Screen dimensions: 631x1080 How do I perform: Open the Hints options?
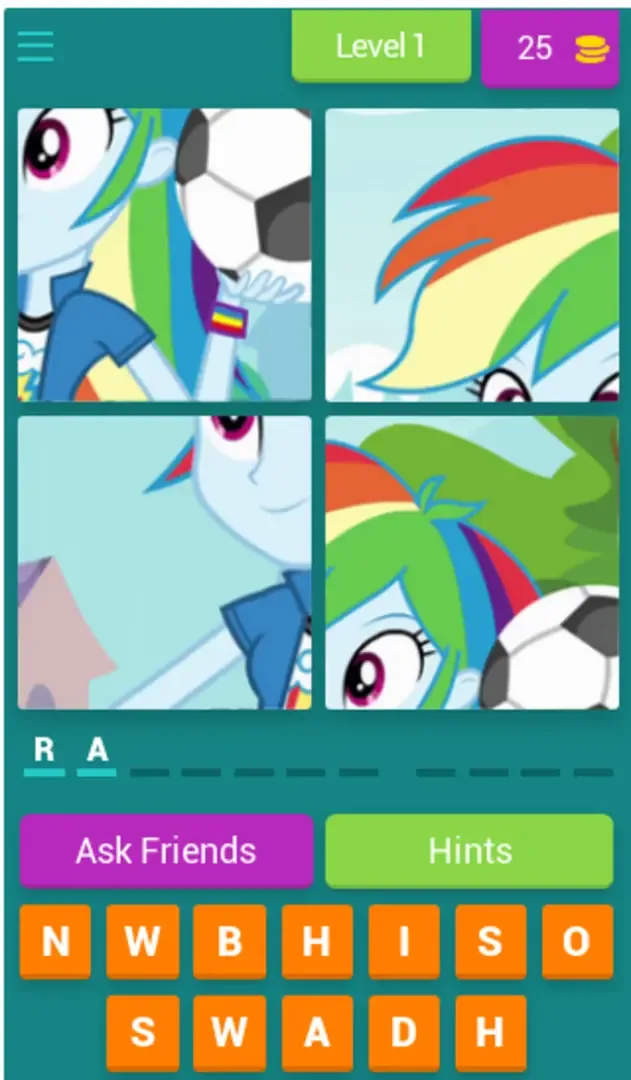click(x=469, y=850)
